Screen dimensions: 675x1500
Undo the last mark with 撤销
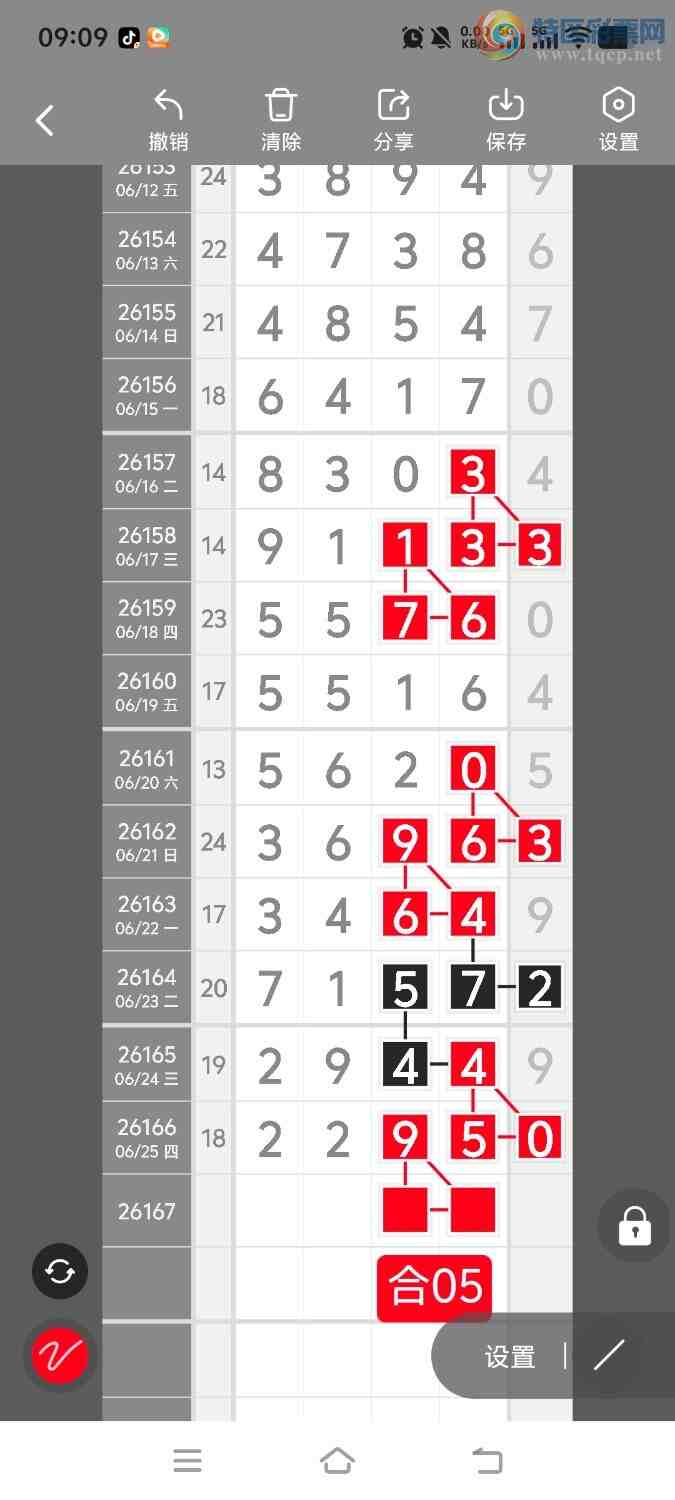168,120
